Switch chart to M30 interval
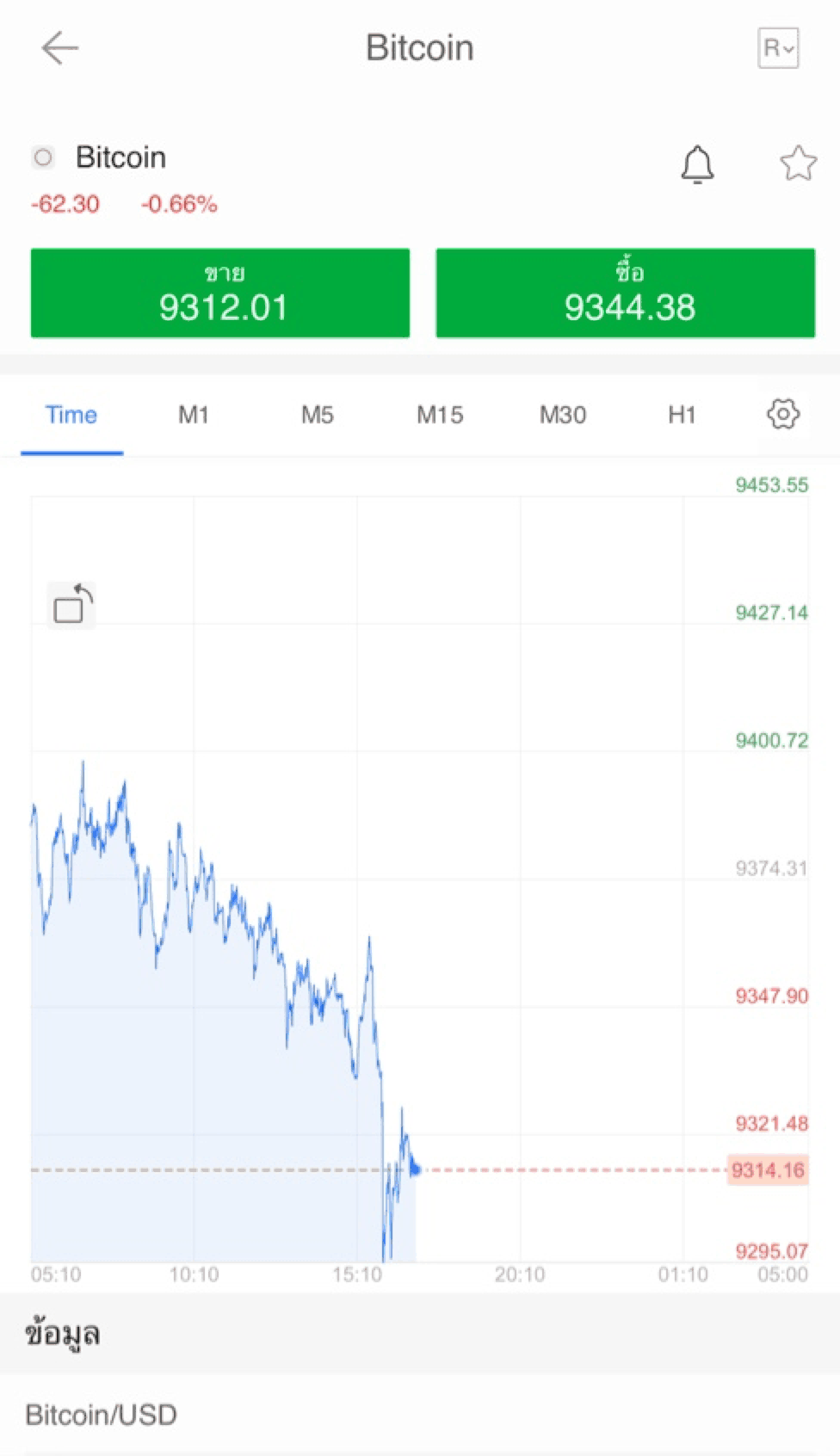Screen dimensions: 840x1456 point(563,416)
